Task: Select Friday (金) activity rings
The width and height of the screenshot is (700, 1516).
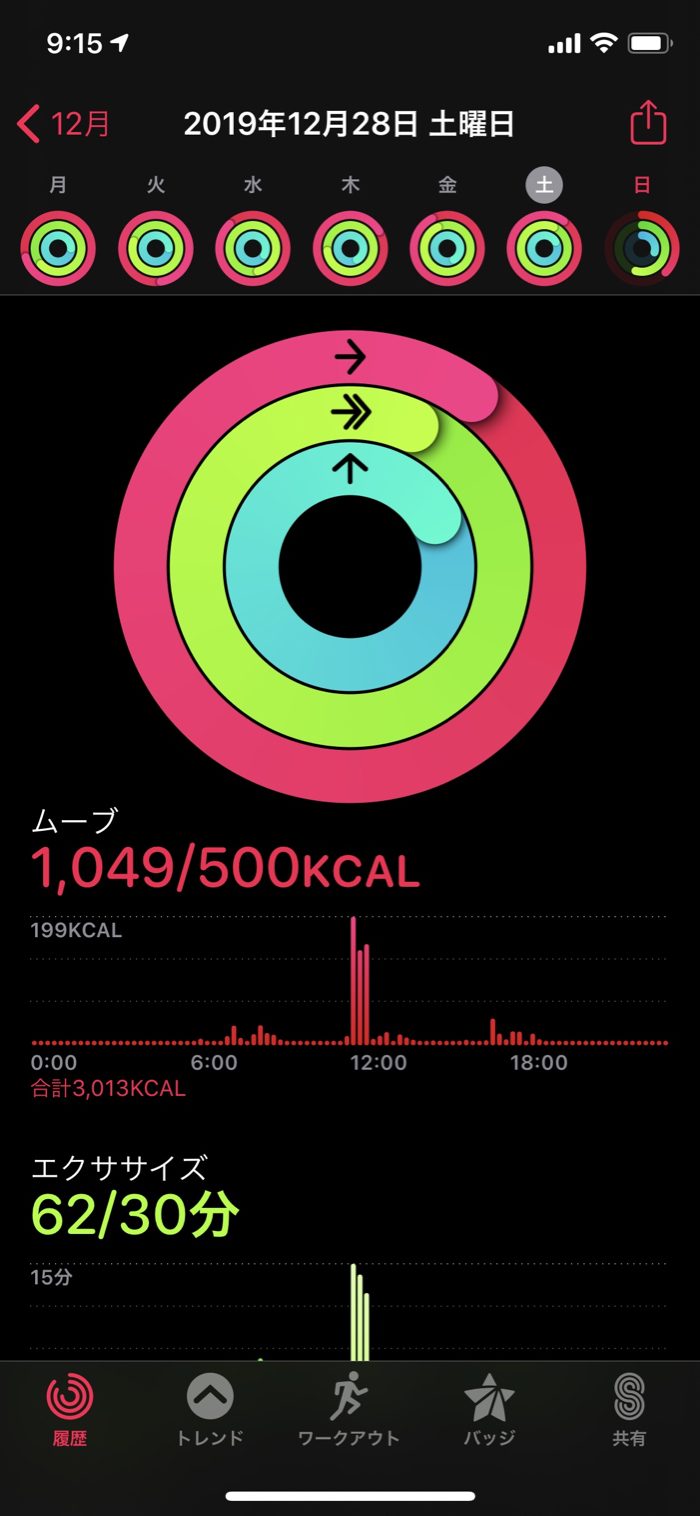Action: click(447, 247)
